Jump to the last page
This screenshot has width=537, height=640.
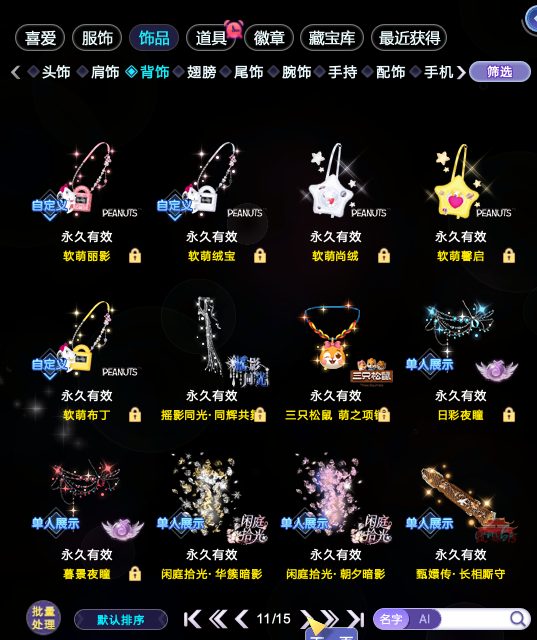[355, 619]
